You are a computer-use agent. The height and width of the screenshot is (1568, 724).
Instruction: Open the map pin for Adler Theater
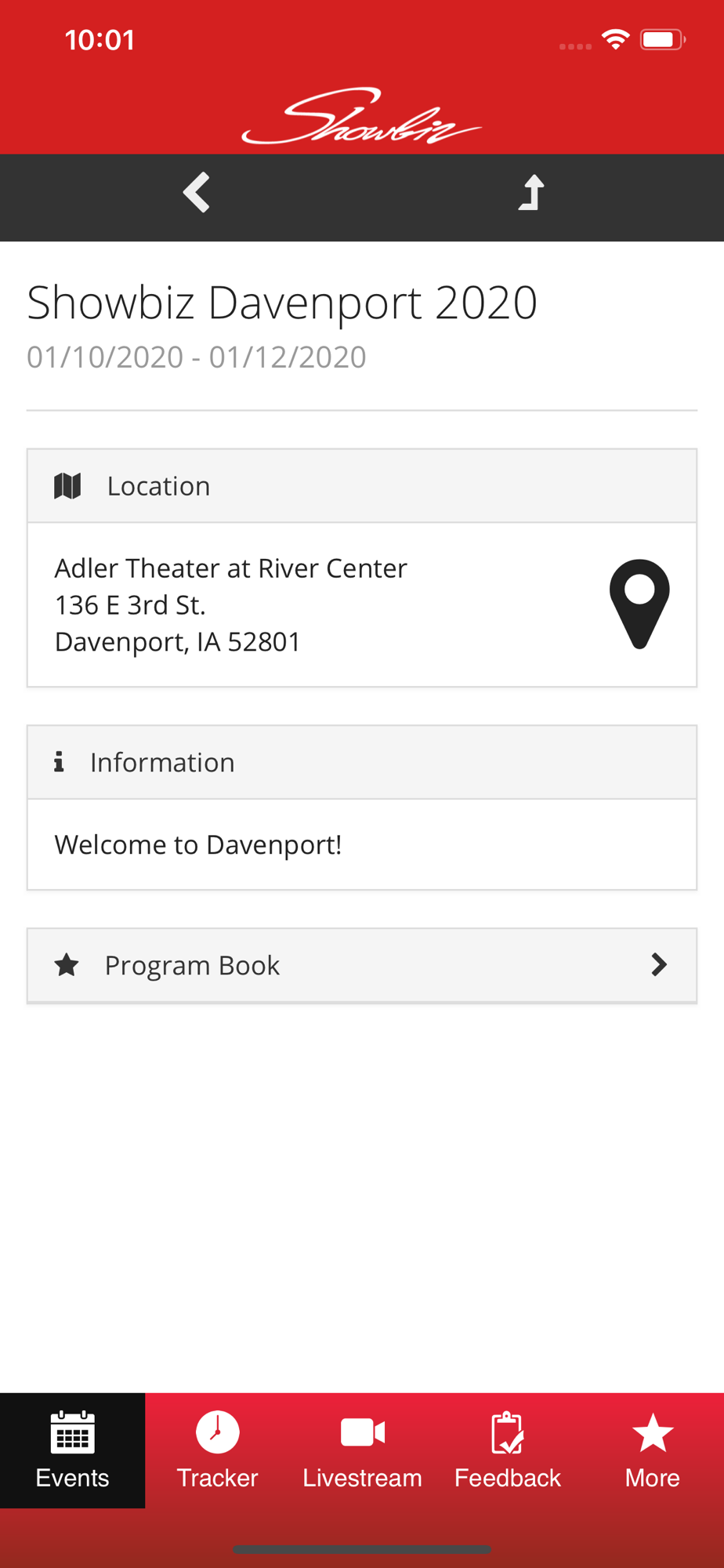pyautogui.click(x=639, y=604)
